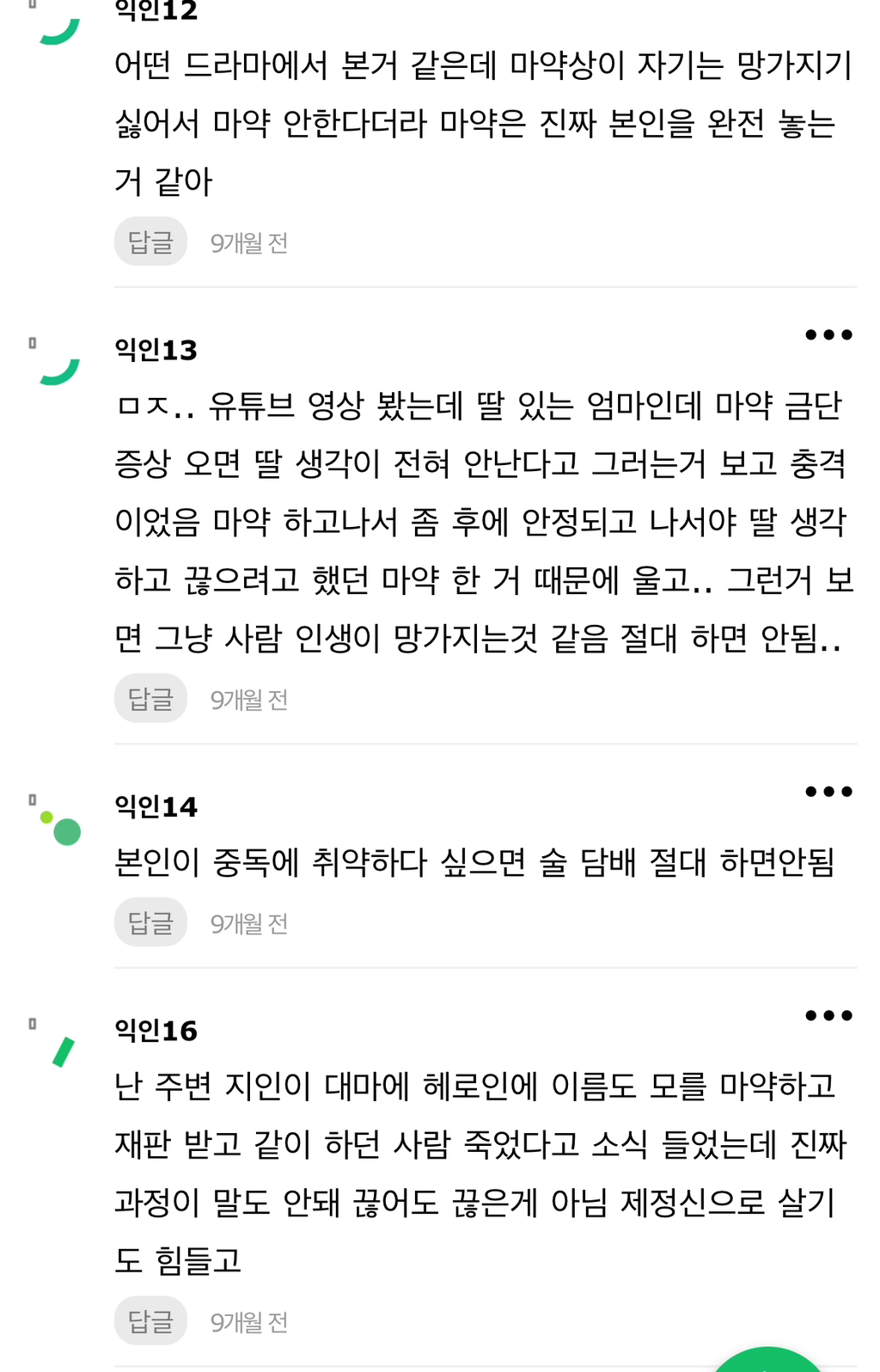The height and width of the screenshot is (1372, 880).
Task: Open the three-dot menu on 익인16's comment
Action: tap(828, 1014)
